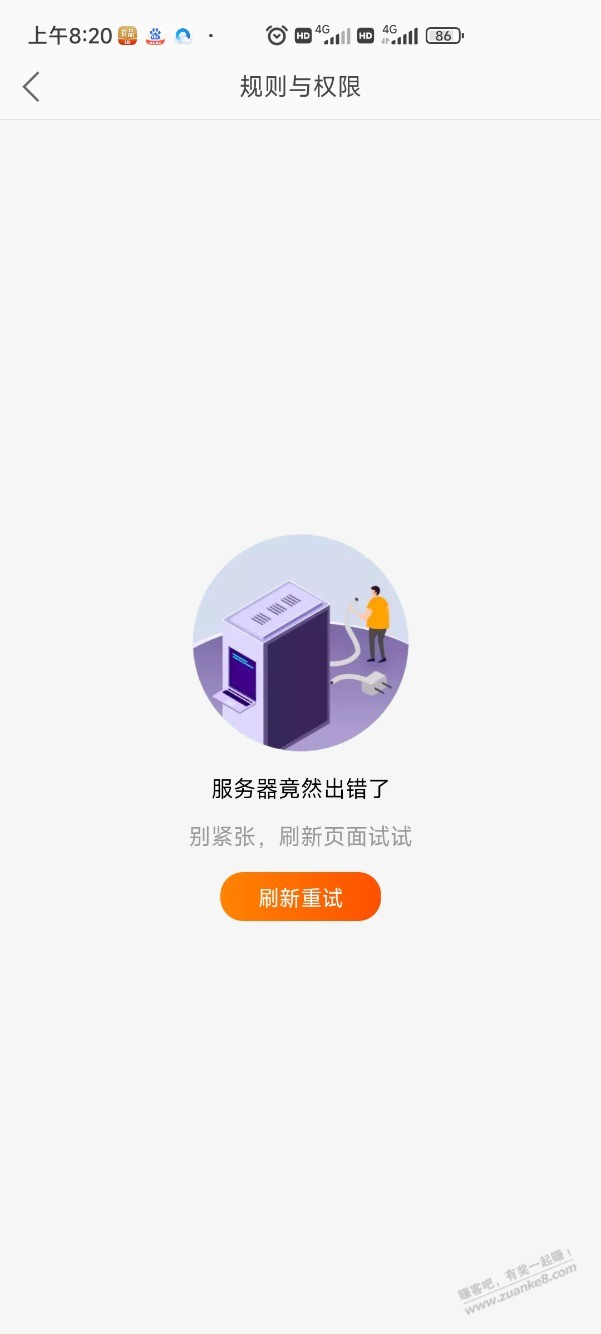This screenshot has width=601, height=1334.
Task: Tap the 刷新重试 button
Action: point(300,897)
